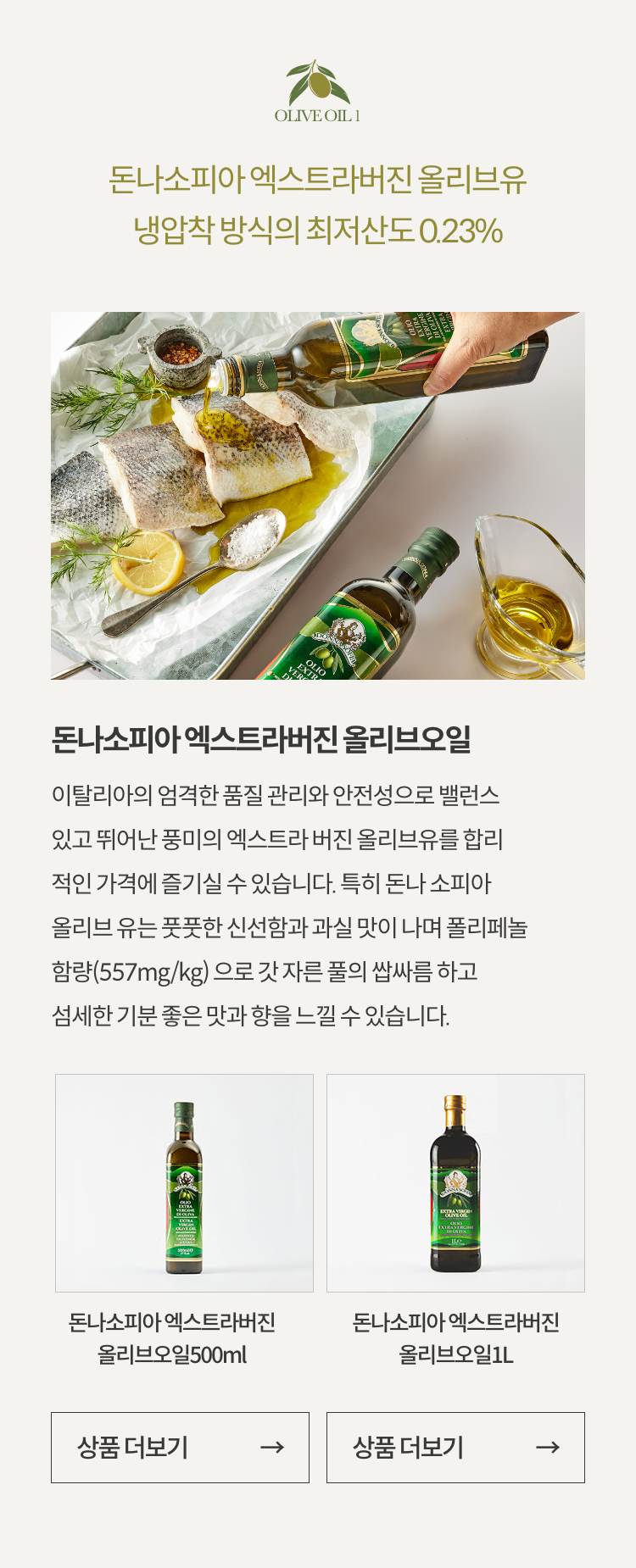Tap 상품 더보기 under the 1L bottle
The height and width of the screenshot is (1568, 636).
point(455,1448)
